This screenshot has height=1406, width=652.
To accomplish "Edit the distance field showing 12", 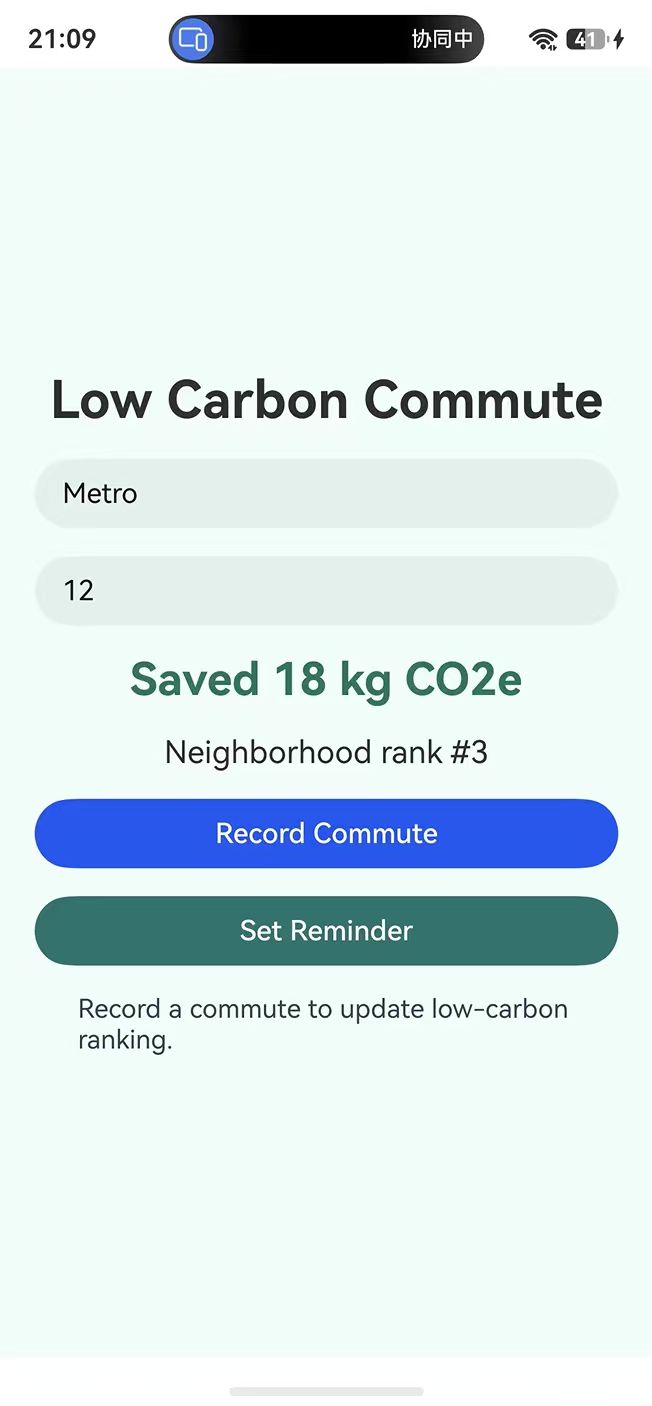I will point(326,590).
